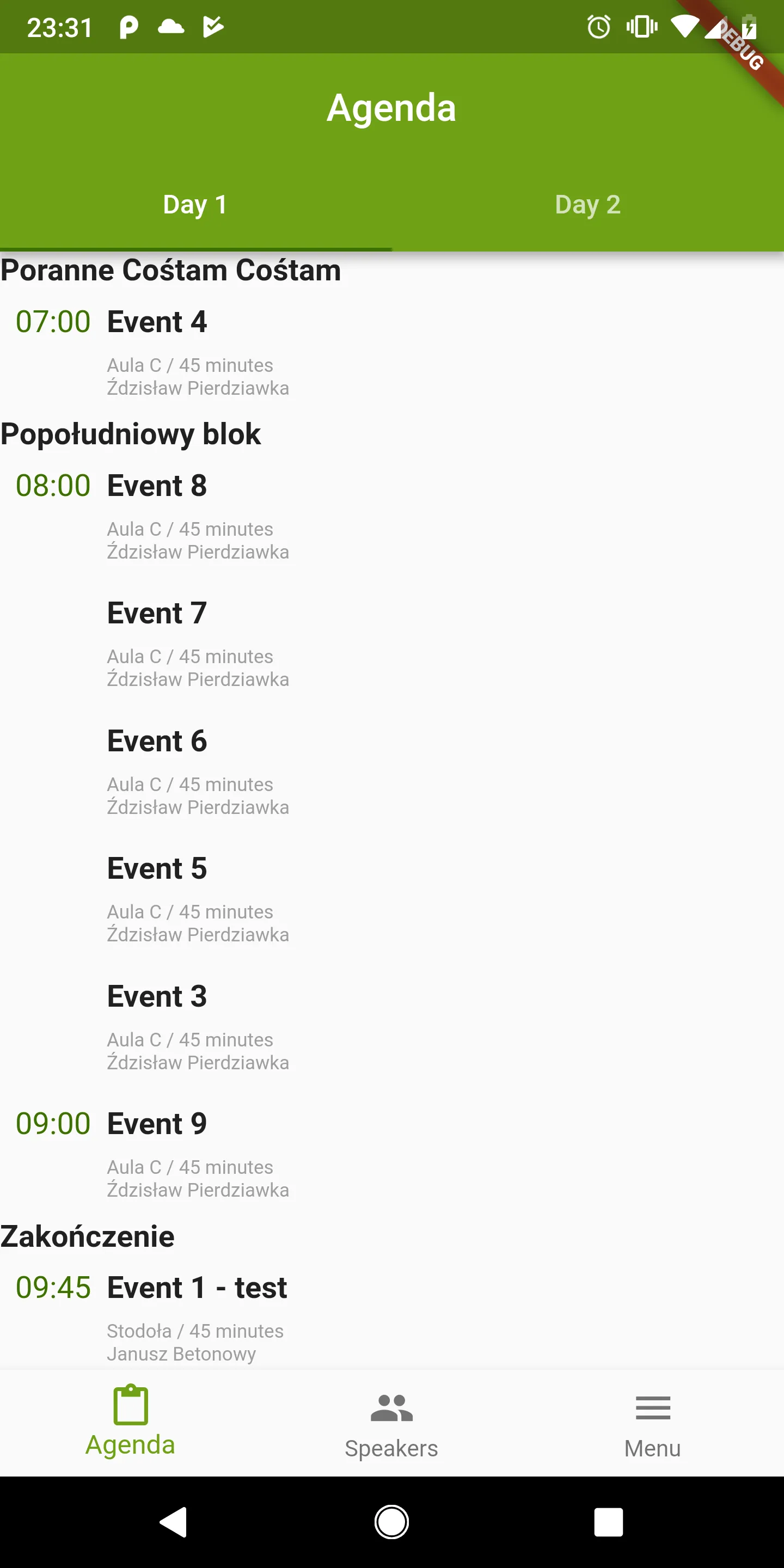Select the Day 1 tab
This screenshot has height=1568, width=784.
pyautogui.click(x=195, y=205)
